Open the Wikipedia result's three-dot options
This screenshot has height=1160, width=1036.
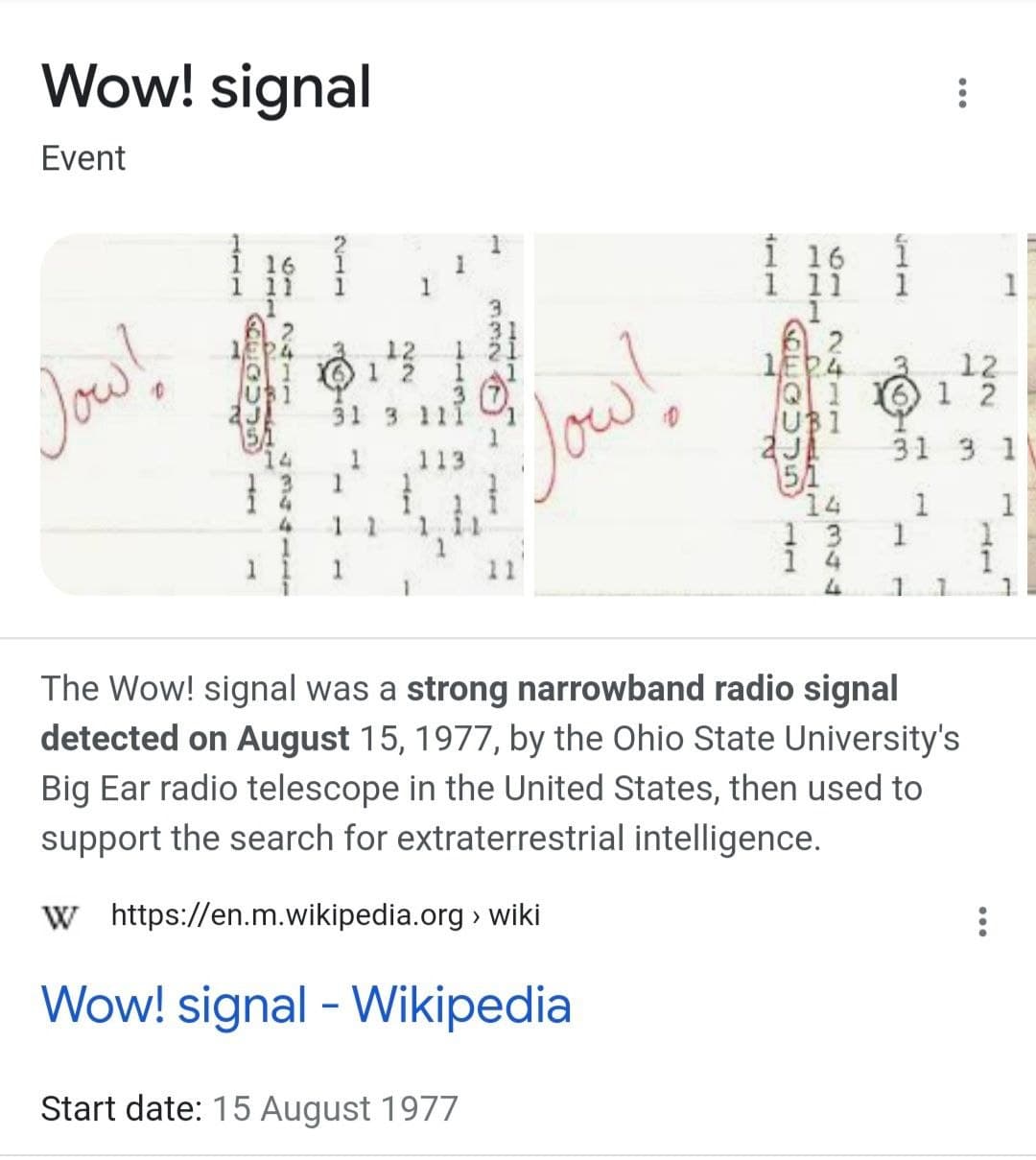(x=980, y=923)
